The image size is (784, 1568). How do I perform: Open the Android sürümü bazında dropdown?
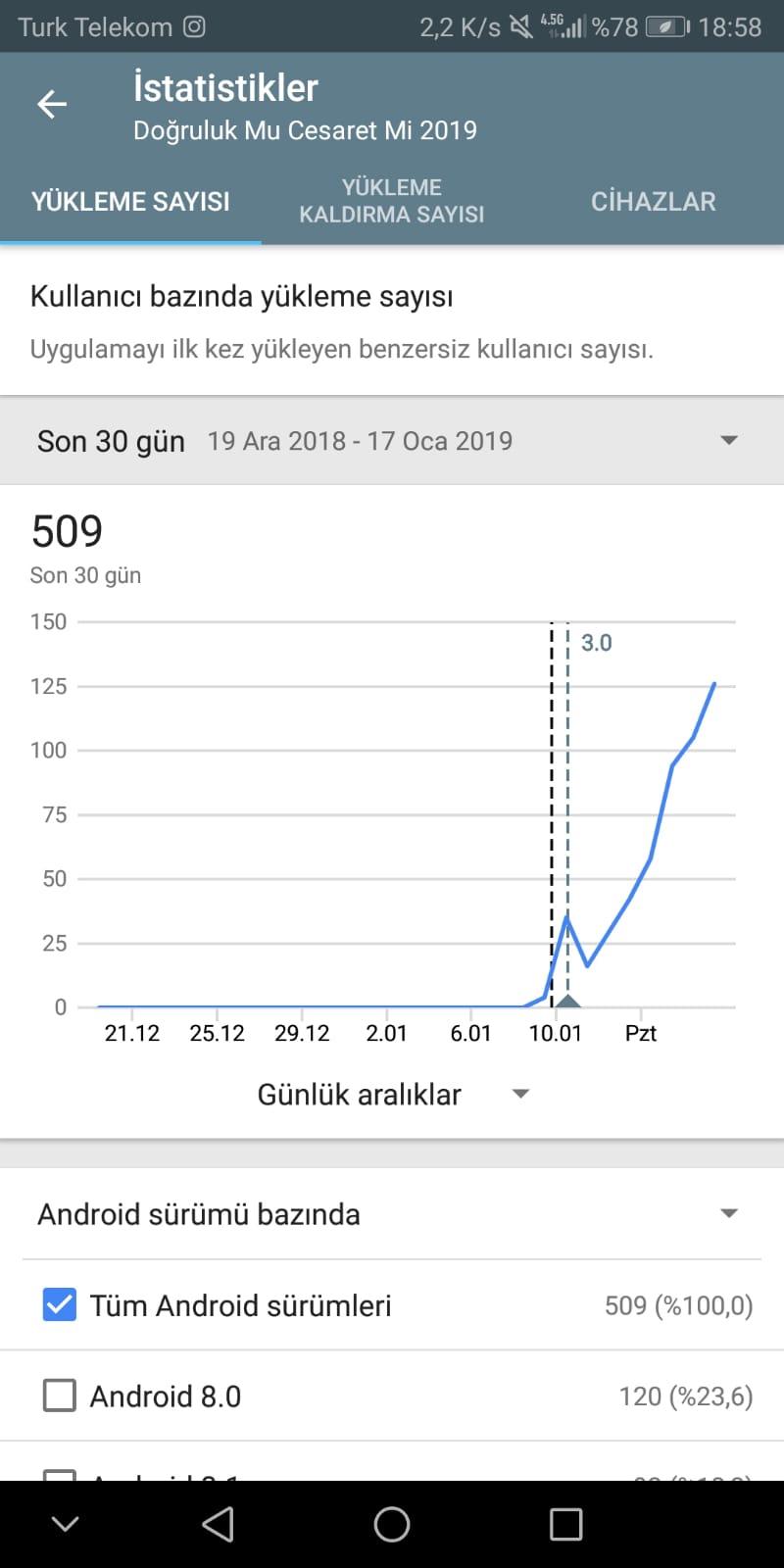392,1214
